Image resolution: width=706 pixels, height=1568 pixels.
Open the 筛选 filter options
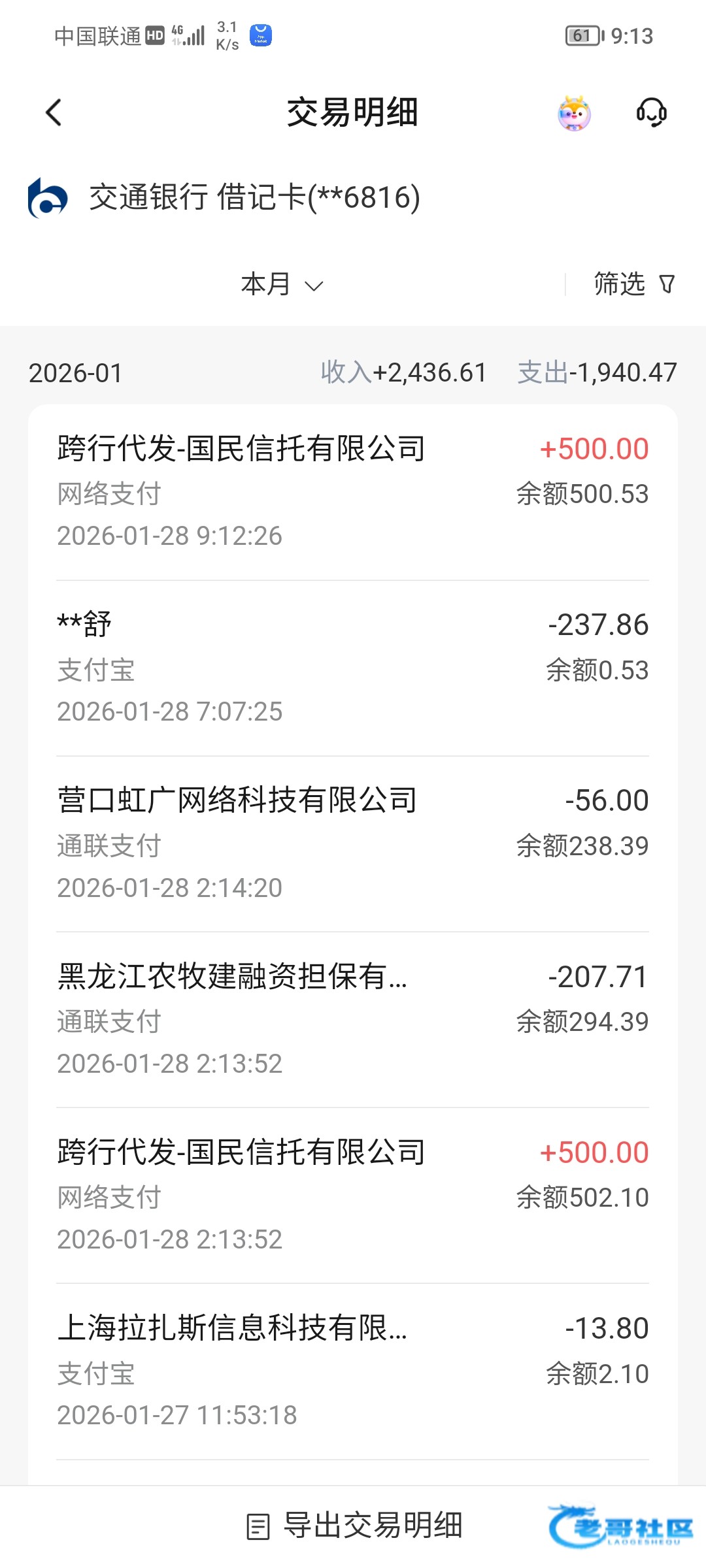[633, 285]
